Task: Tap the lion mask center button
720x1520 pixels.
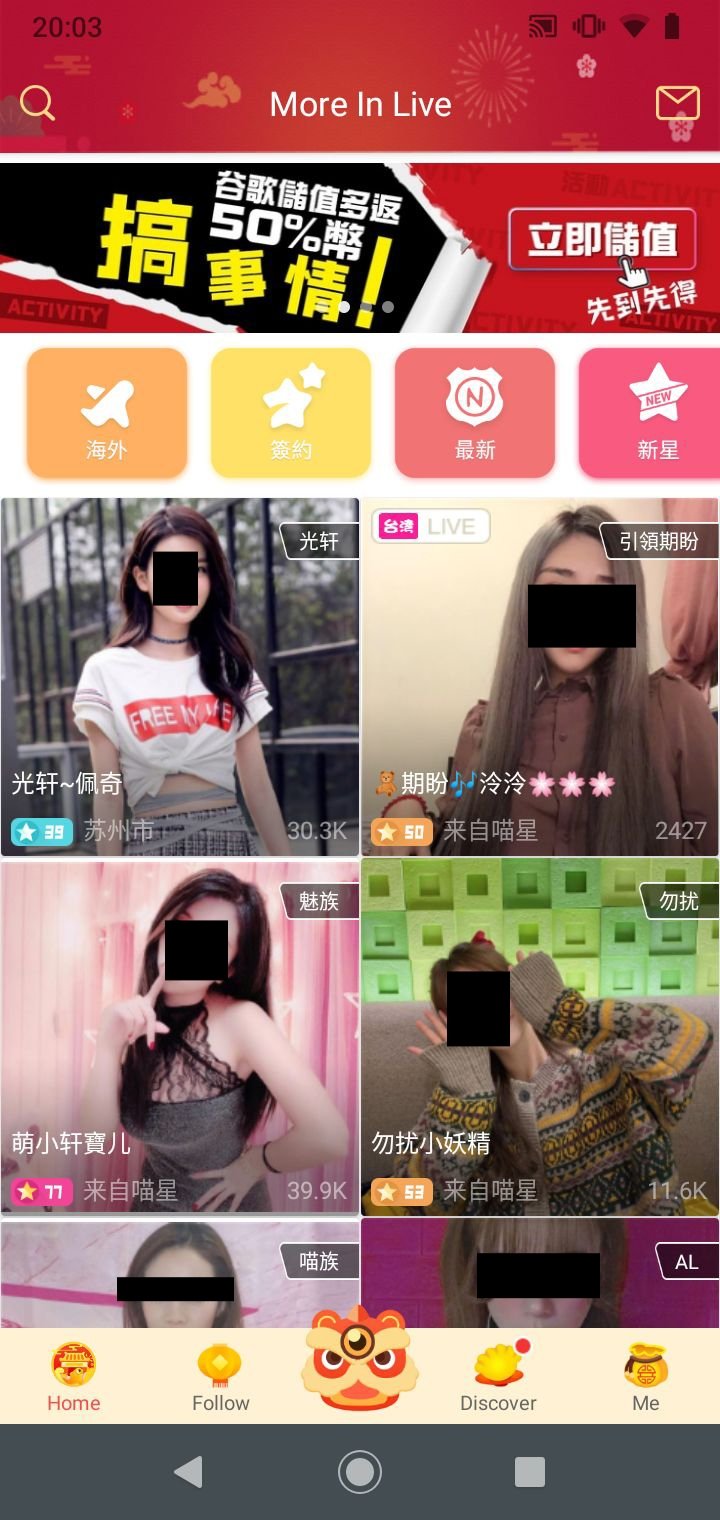Action: coord(360,1354)
